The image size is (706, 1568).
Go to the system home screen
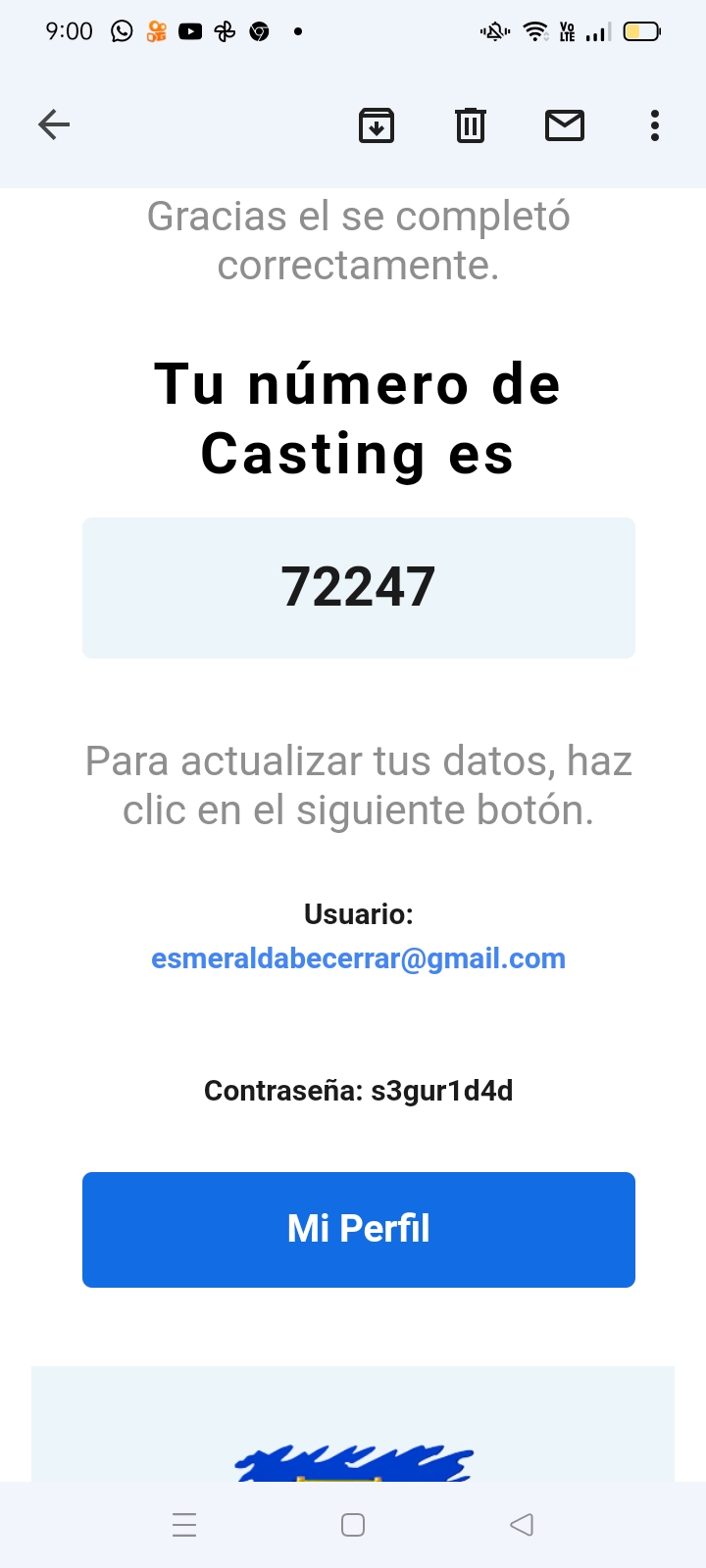point(353,1525)
